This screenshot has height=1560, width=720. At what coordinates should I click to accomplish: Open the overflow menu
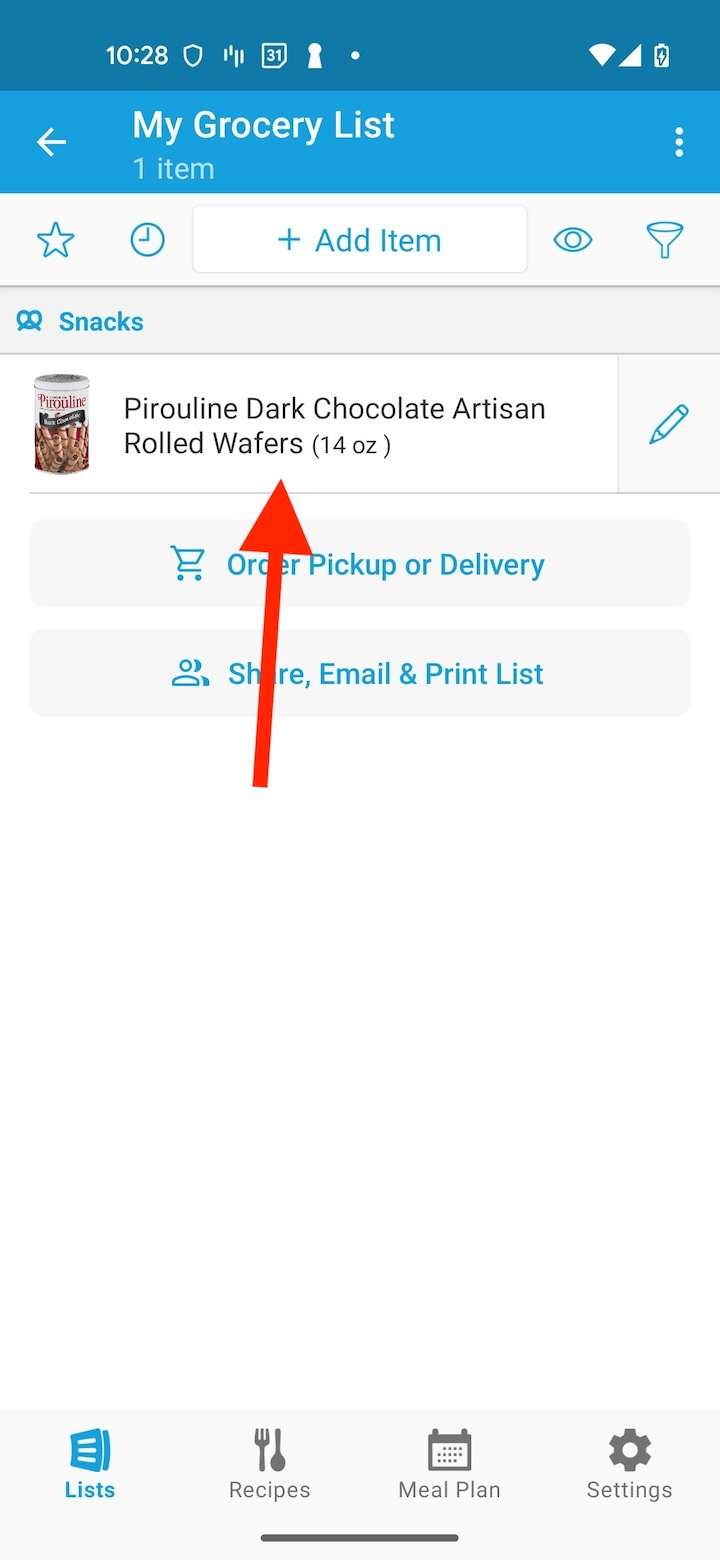(679, 143)
